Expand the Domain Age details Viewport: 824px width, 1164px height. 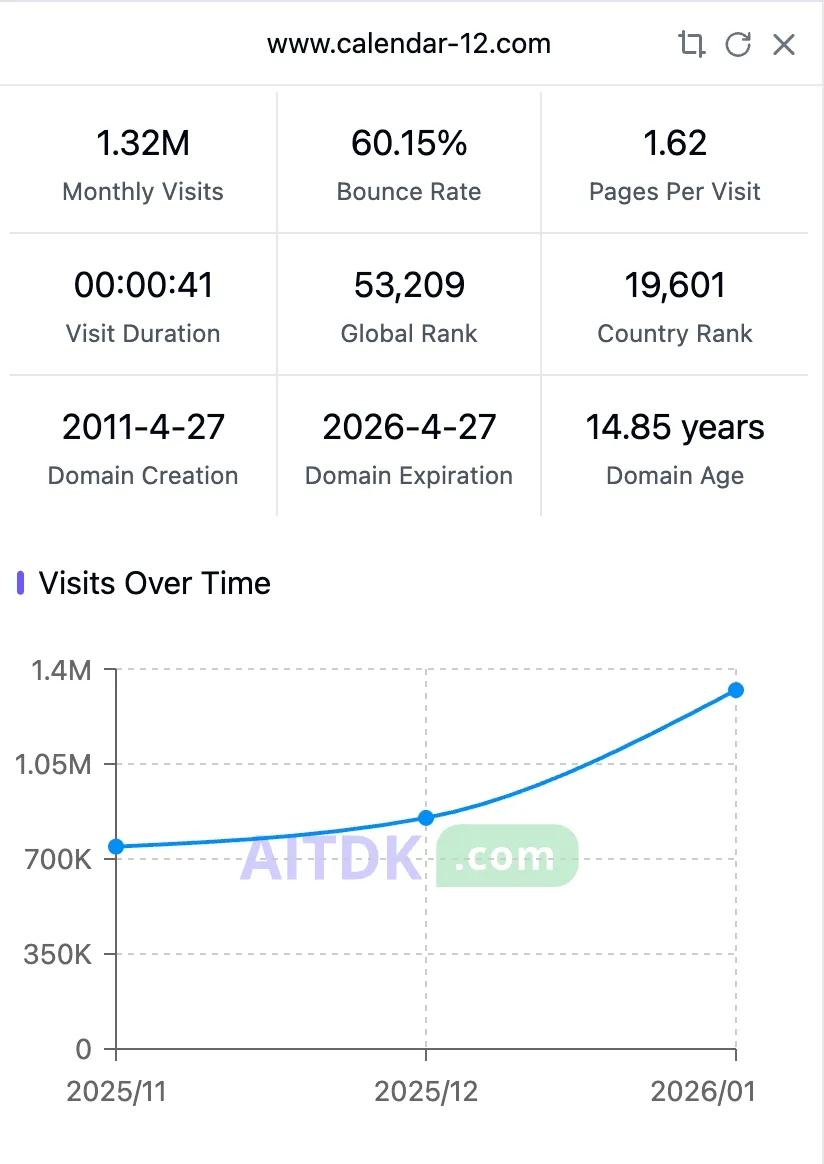pos(675,445)
